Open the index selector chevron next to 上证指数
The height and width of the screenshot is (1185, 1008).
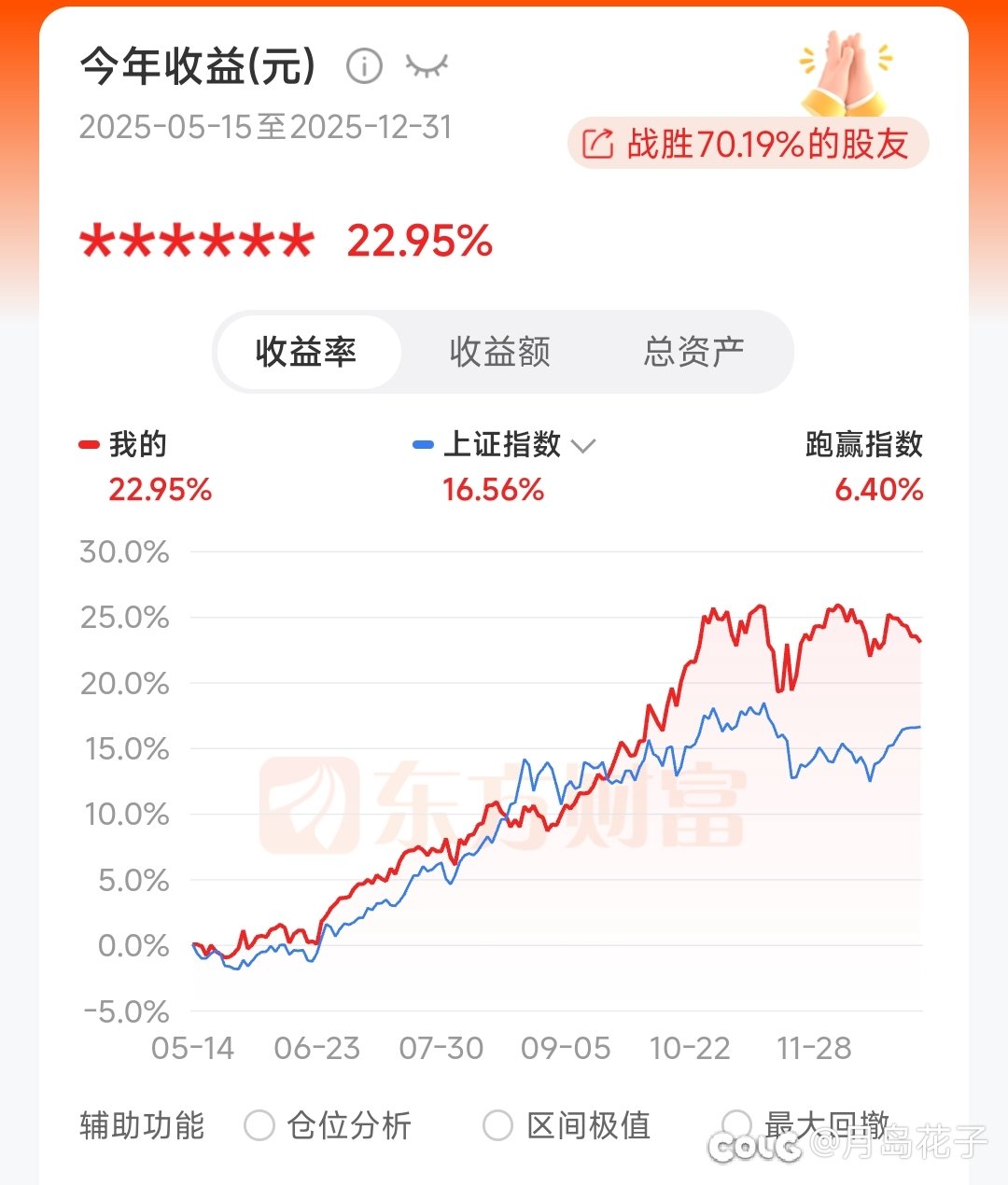tap(583, 446)
